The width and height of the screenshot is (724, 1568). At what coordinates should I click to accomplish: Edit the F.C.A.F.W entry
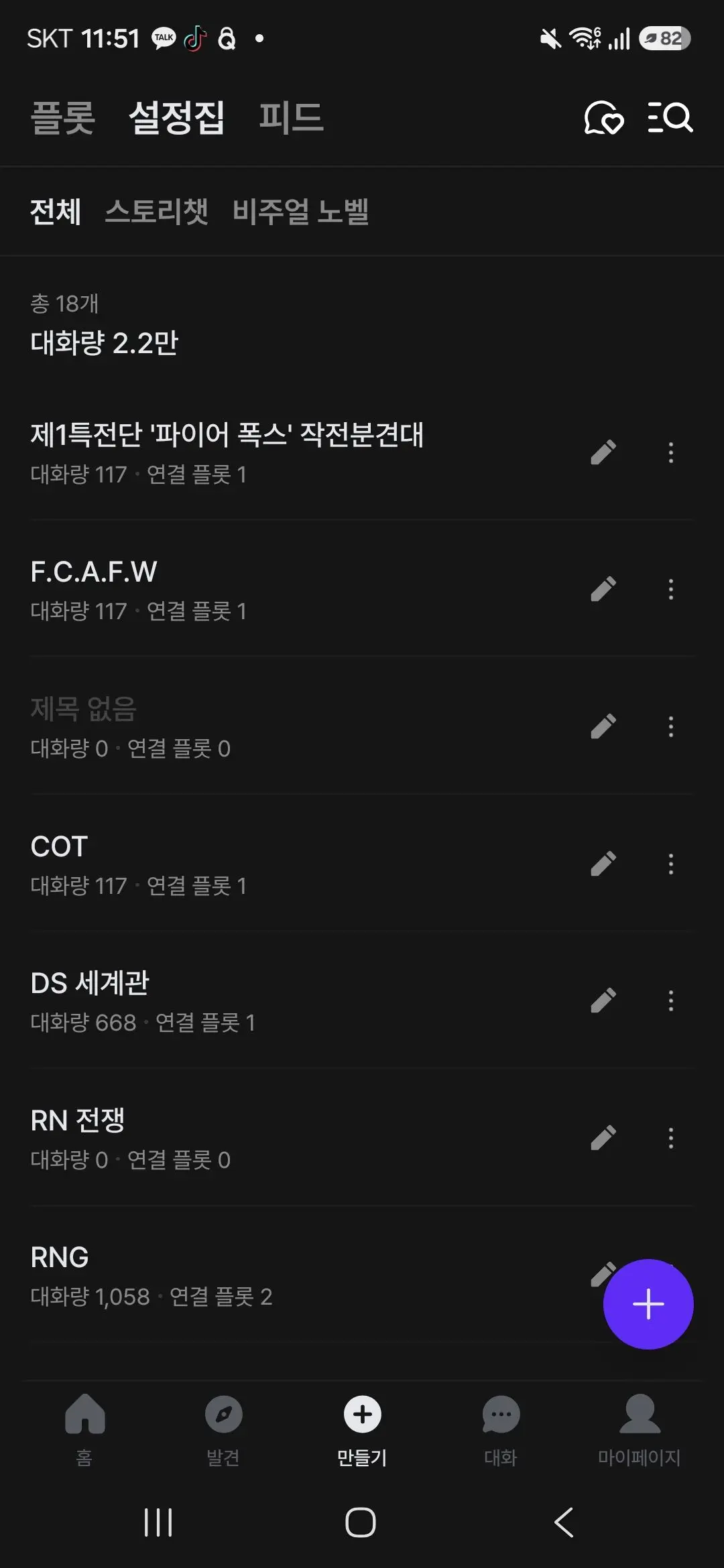603,590
